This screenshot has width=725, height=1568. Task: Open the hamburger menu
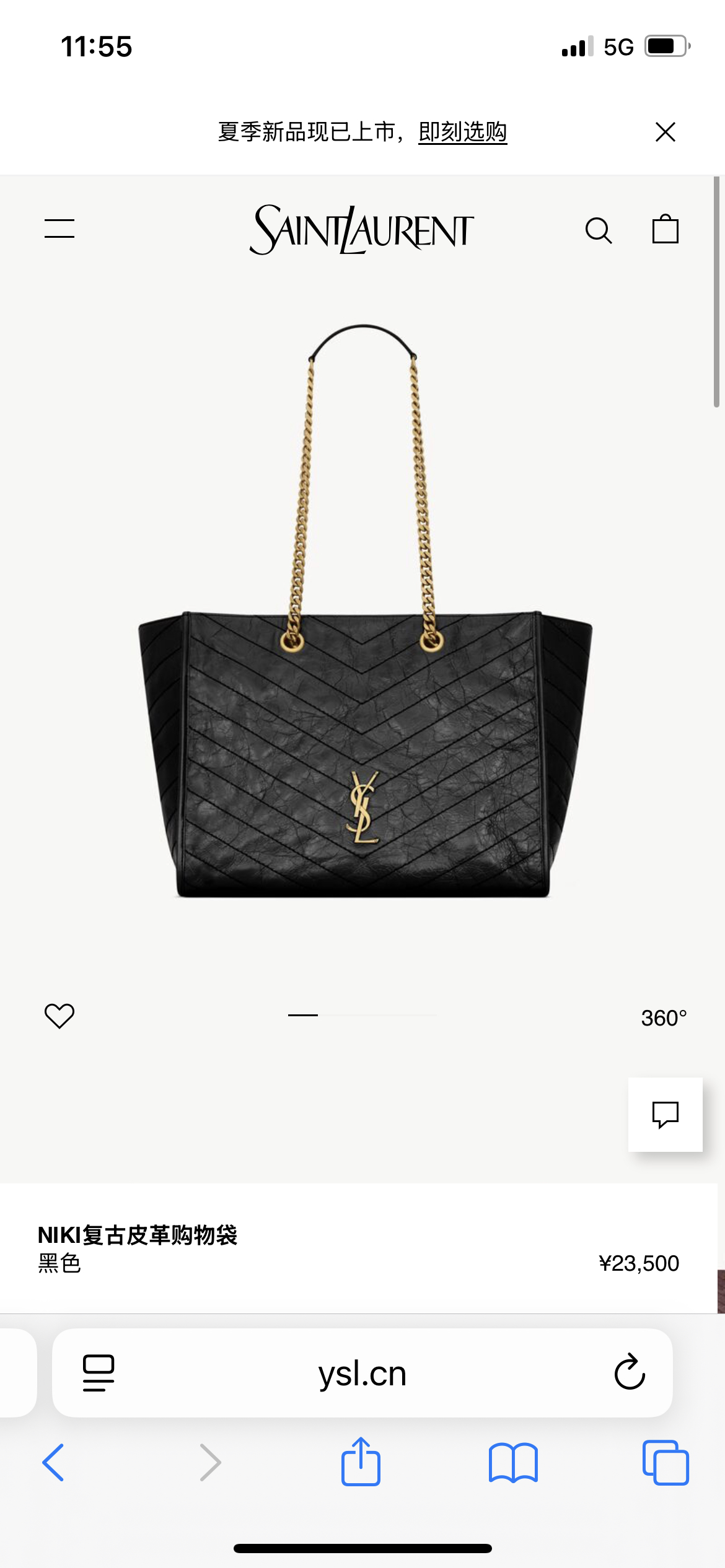coord(59,229)
